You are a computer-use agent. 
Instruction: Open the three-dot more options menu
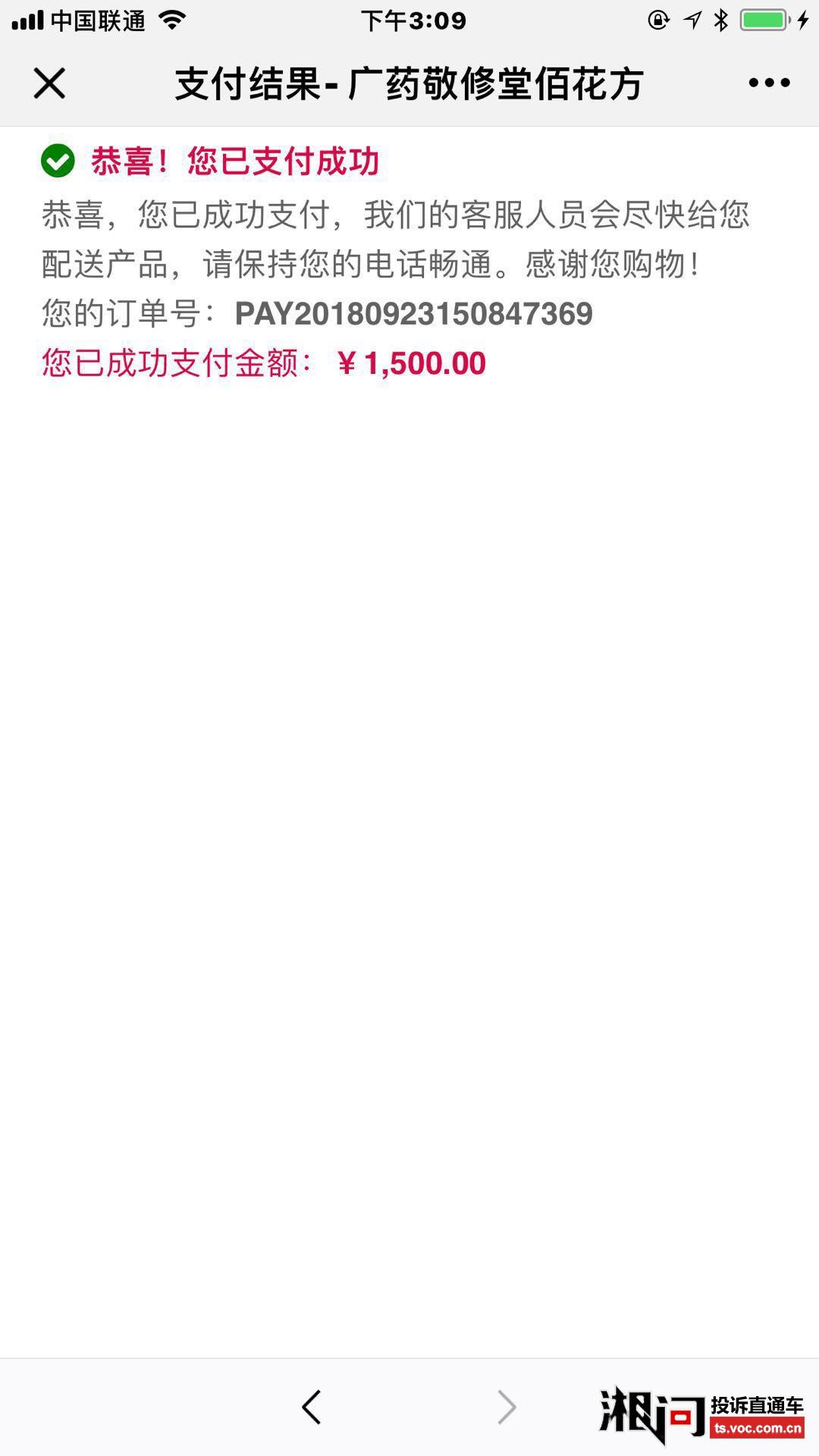[x=769, y=83]
